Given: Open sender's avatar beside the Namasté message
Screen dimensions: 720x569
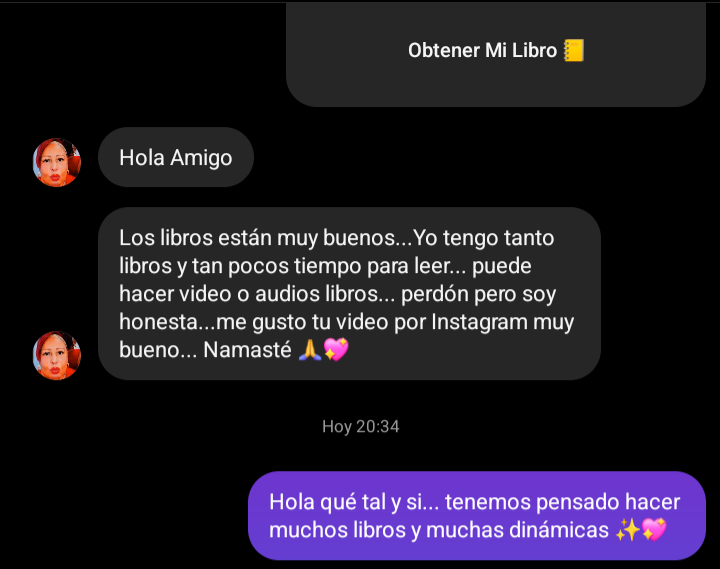Looking at the screenshot, I should point(57,355).
